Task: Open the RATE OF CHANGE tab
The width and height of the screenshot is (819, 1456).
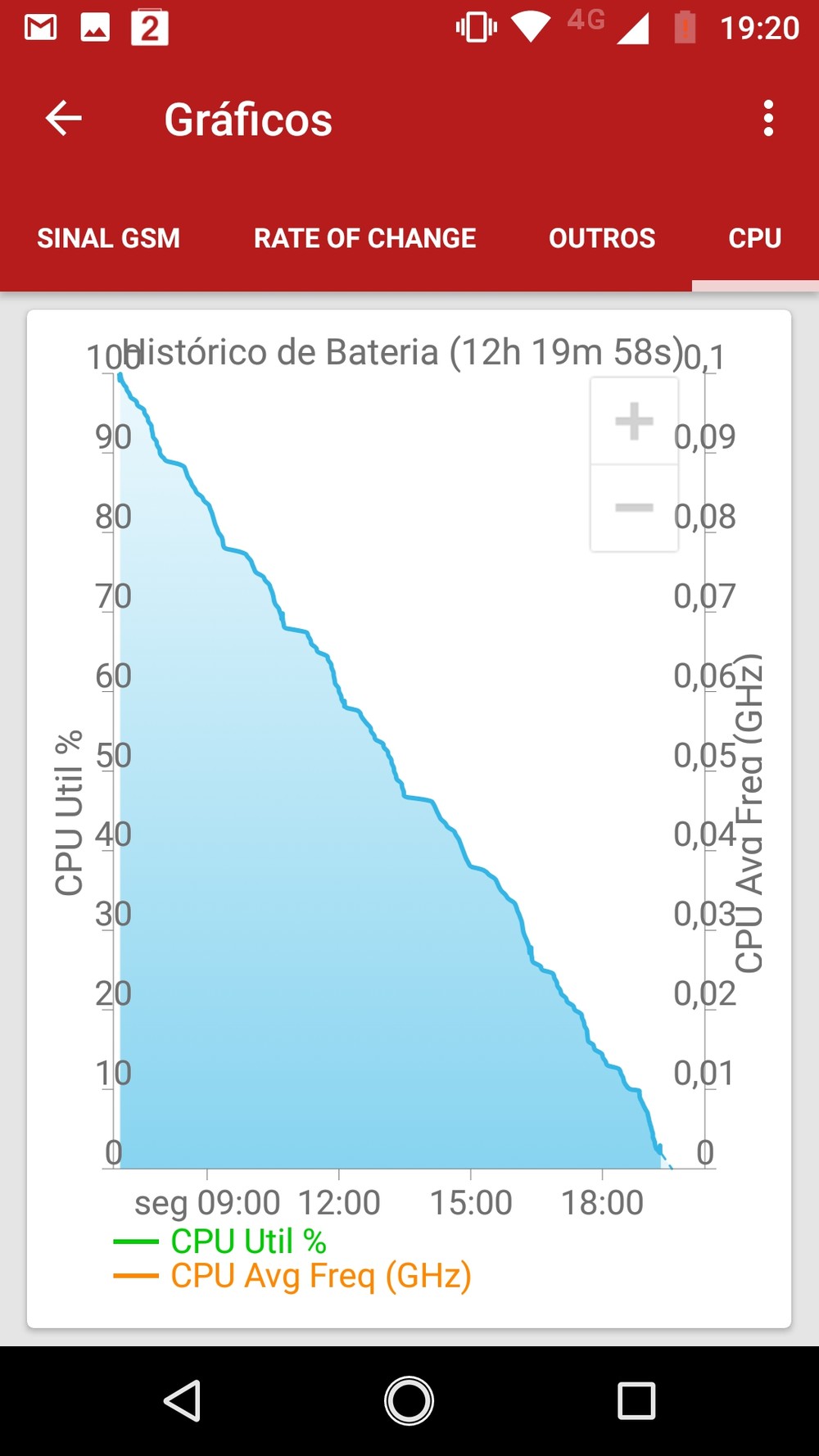Action: pyautogui.click(x=364, y=238)
